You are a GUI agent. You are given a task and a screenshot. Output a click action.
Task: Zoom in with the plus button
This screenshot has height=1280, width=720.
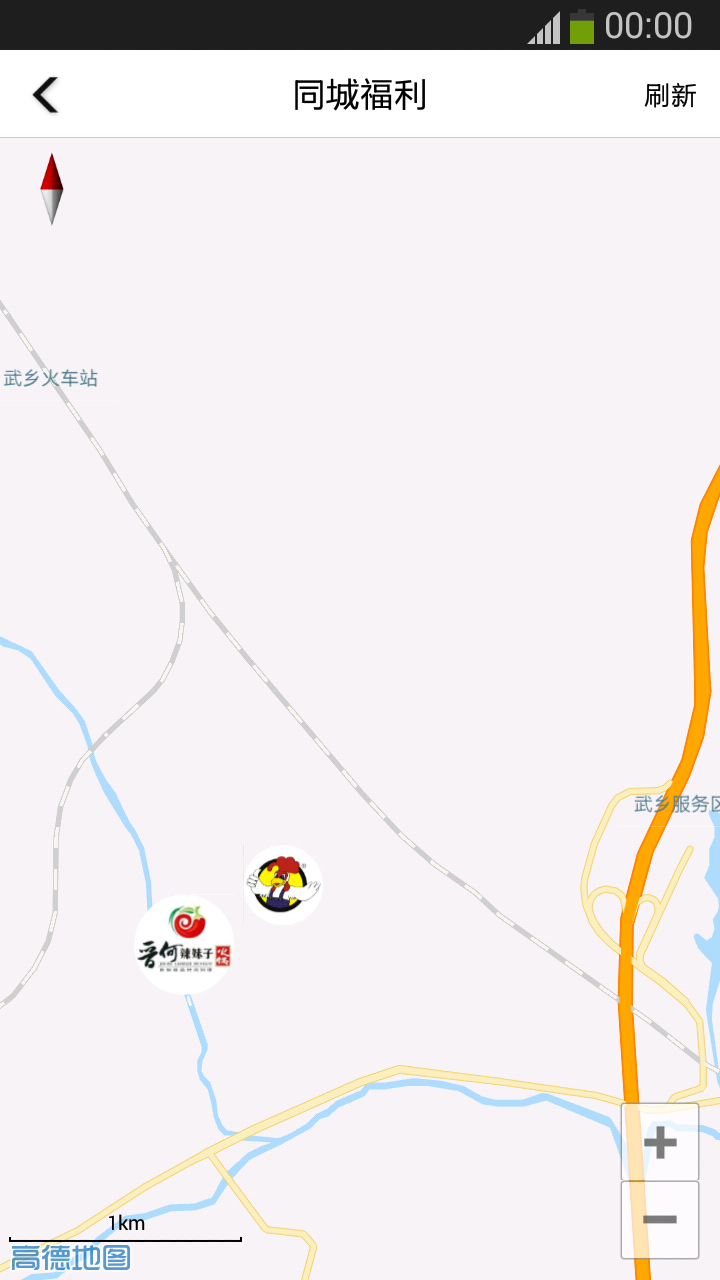(660, 1142)
